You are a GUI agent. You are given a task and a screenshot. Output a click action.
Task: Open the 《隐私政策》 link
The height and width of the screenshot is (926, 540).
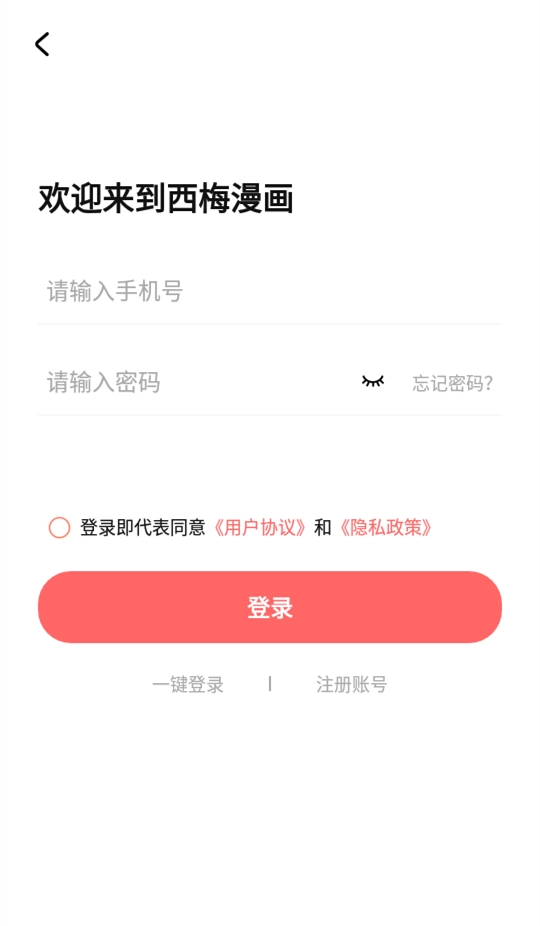pos(385,527)
